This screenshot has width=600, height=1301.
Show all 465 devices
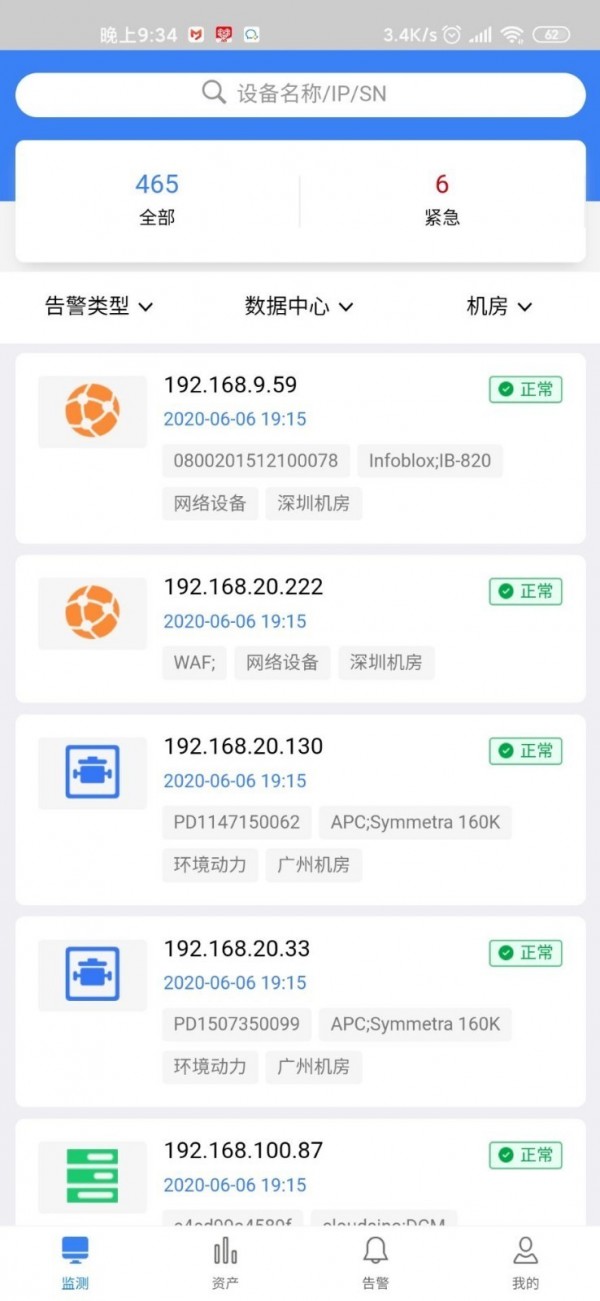click(x=157, y=199)
